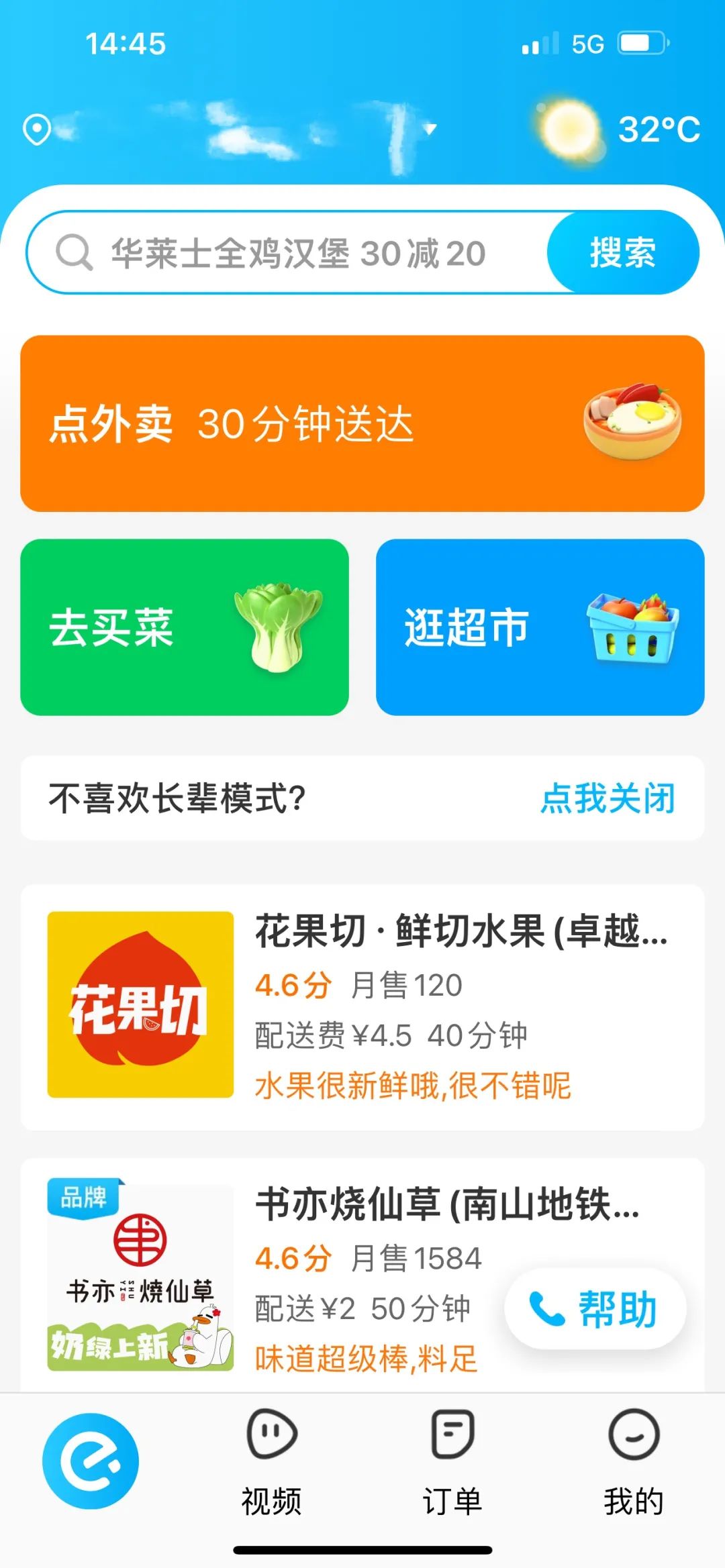Tap the search input field
This screenshot has width=725, height=1568.
295,254
